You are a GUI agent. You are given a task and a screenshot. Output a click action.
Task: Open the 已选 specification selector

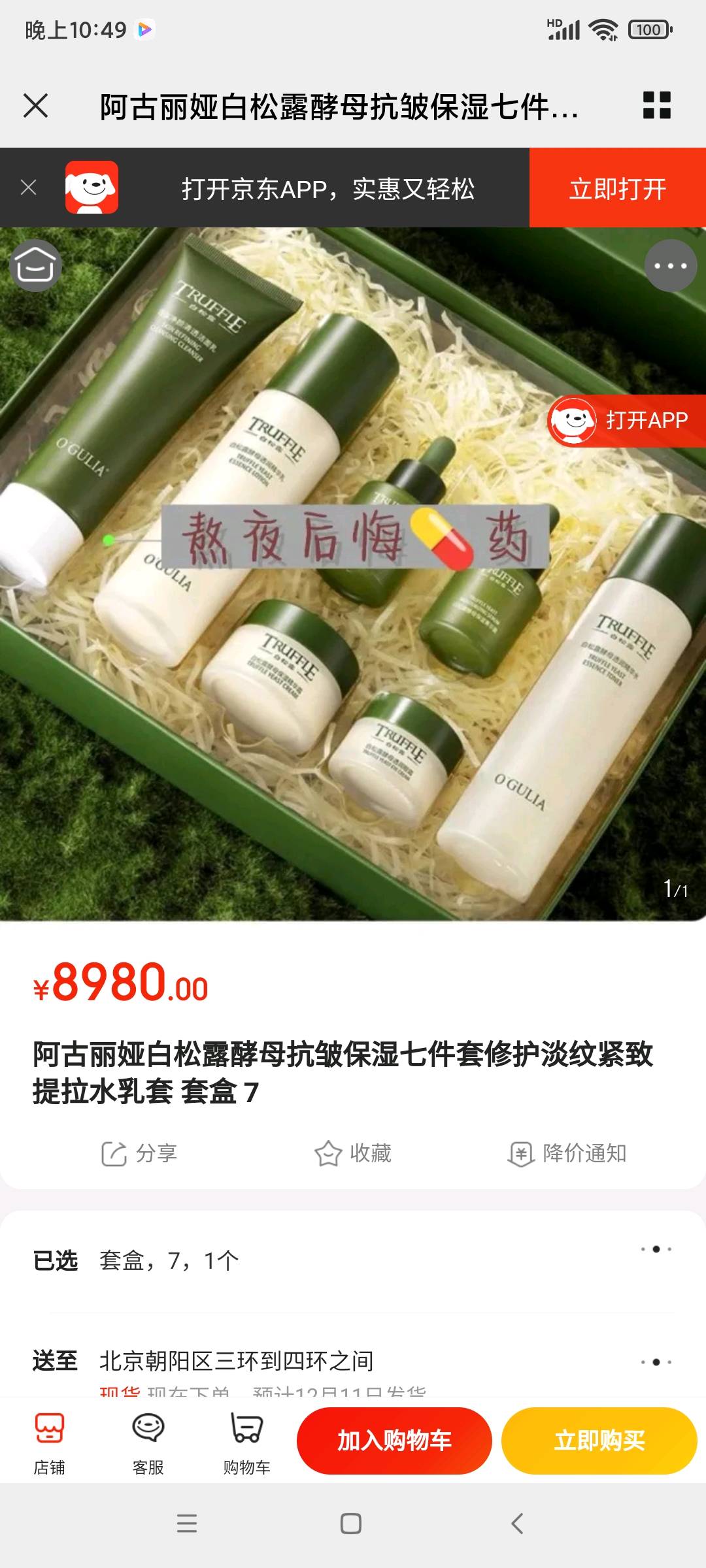pos(353,1260)
